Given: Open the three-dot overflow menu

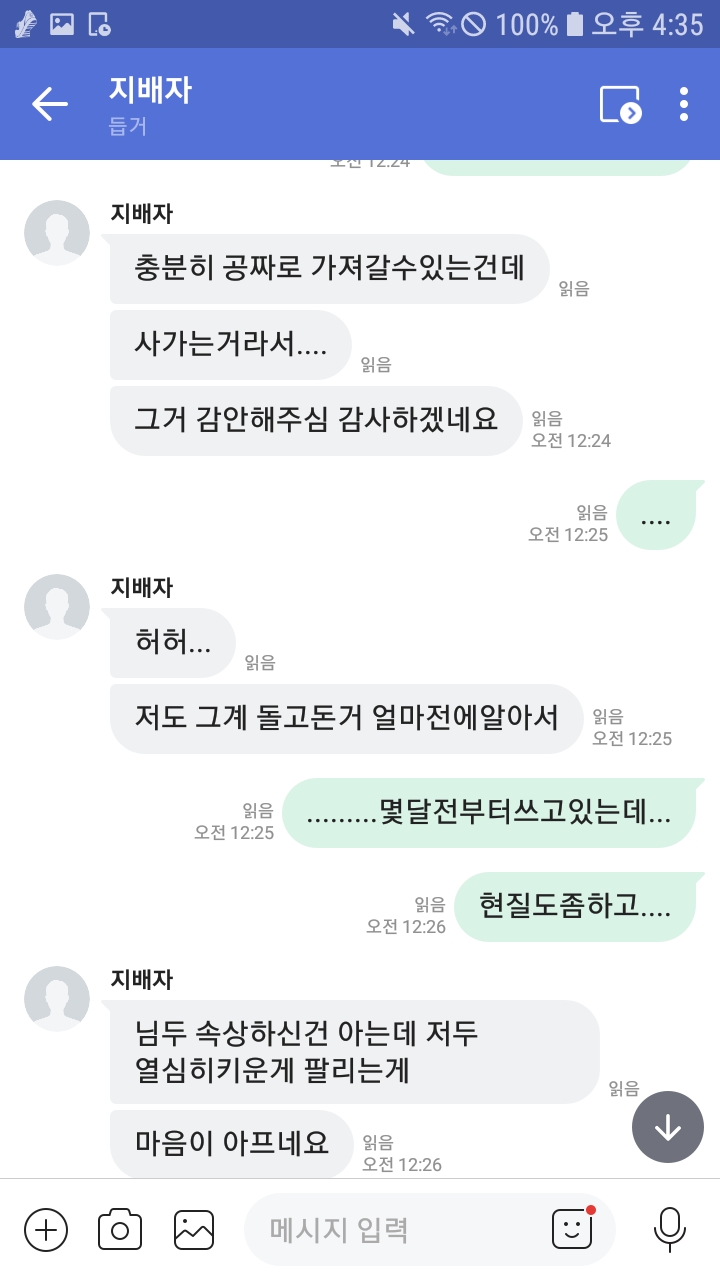Looking at the screenshot, I should pos(684,104).
